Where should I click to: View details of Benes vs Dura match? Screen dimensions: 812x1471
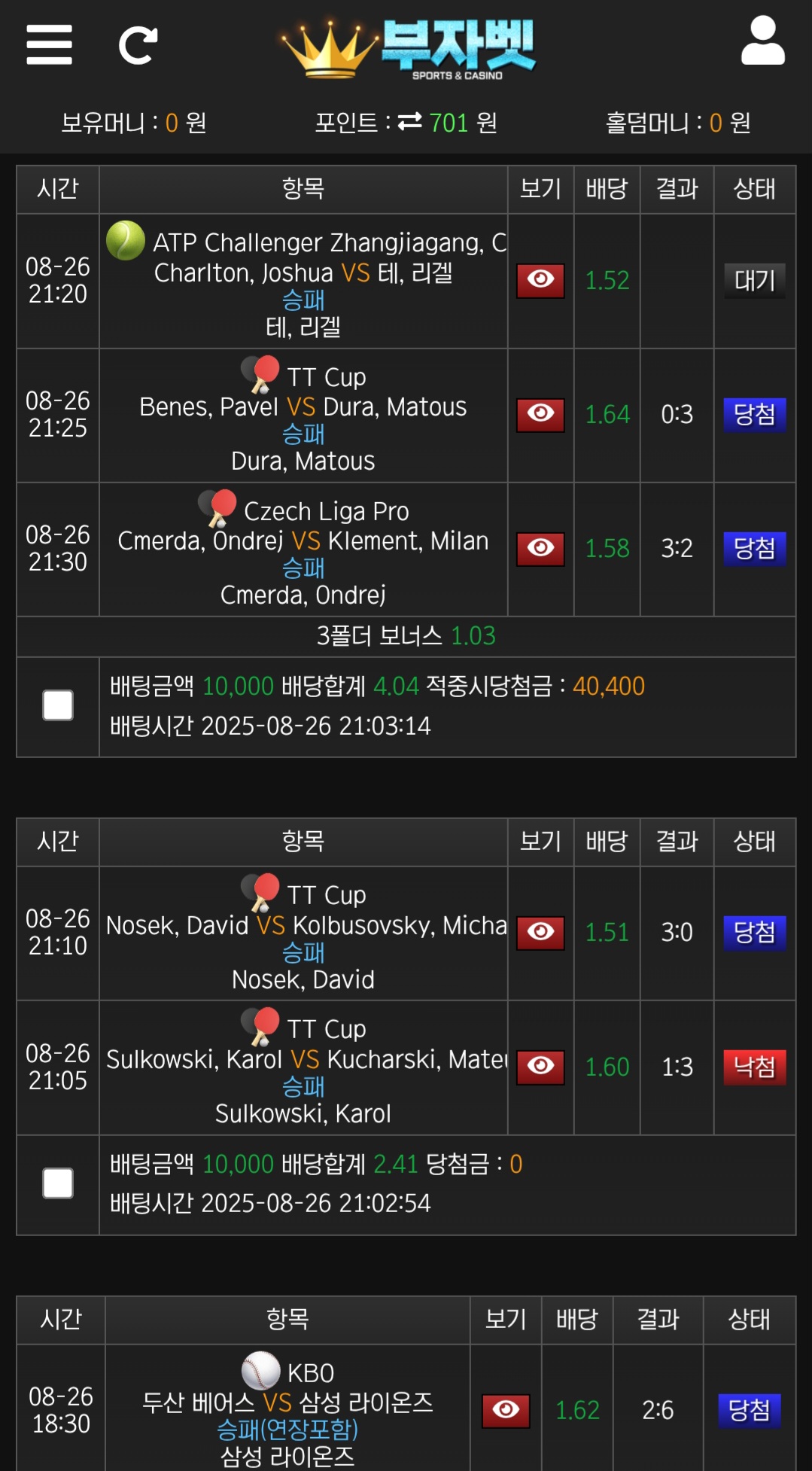pos(540,414)
